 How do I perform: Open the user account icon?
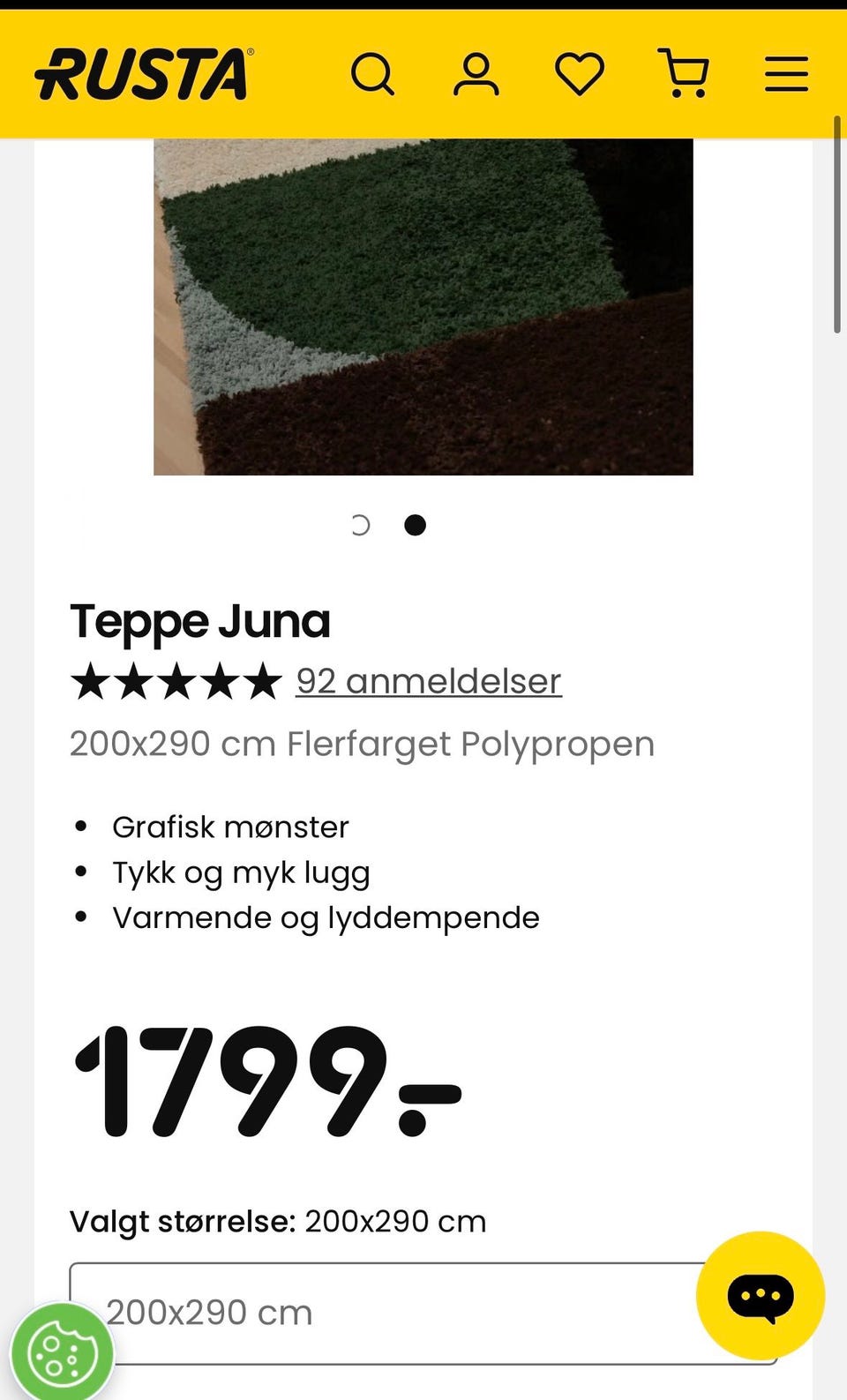pyautogui.click(x=476, y=74)
